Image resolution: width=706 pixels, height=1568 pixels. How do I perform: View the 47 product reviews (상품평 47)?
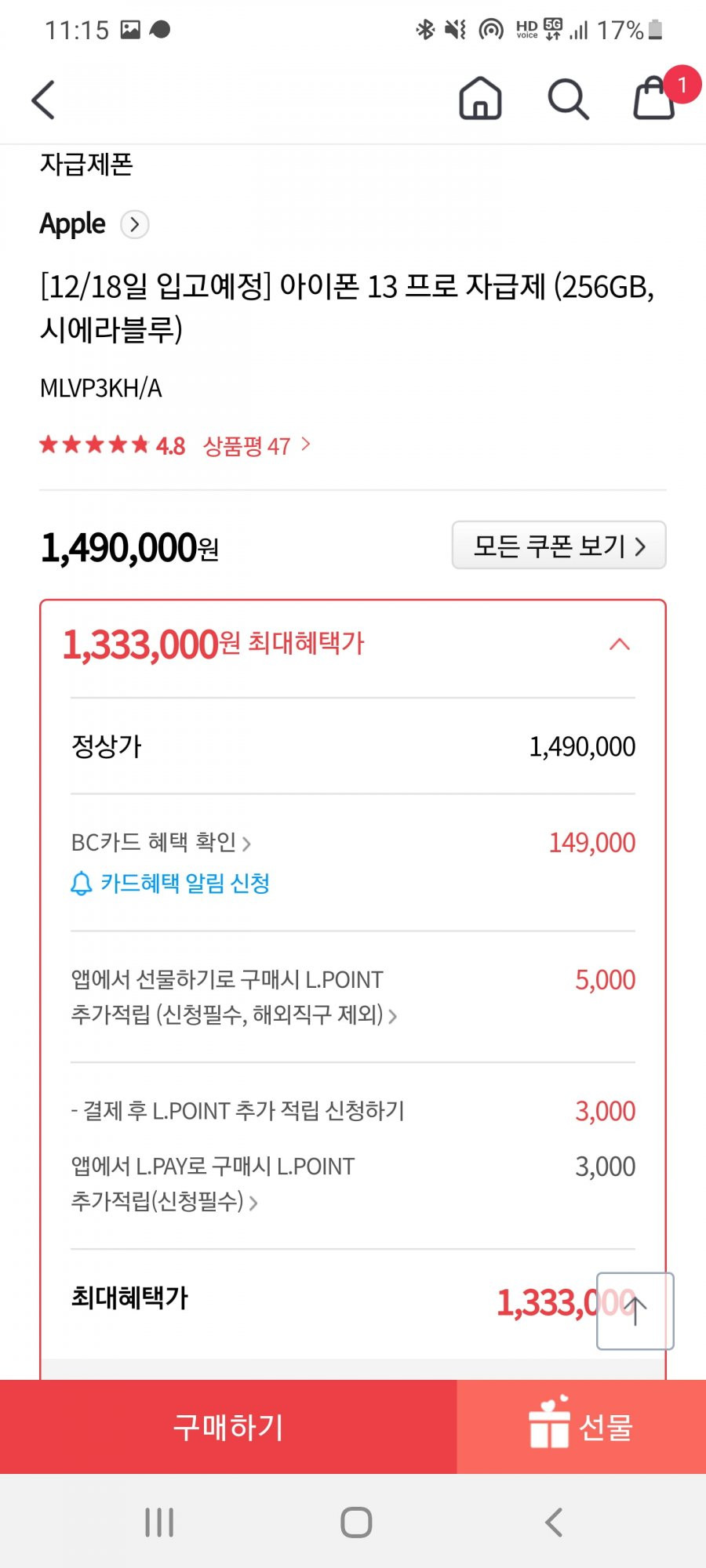click(256, 446)
